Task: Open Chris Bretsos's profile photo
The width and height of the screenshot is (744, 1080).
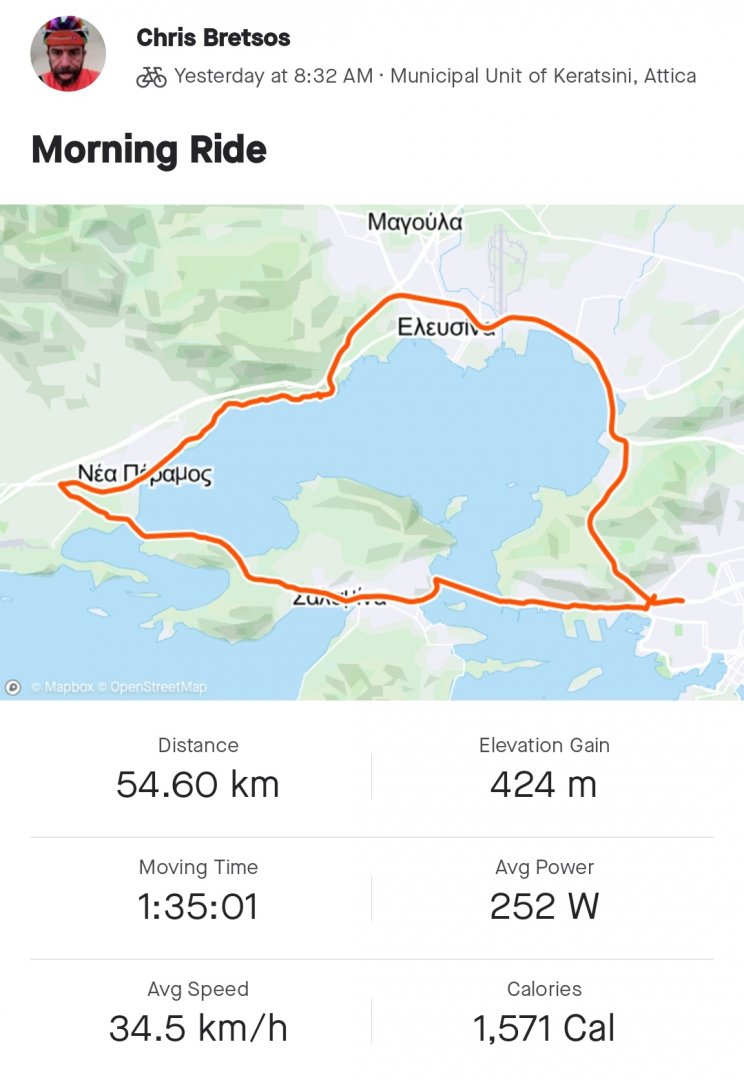Action: 68,53
